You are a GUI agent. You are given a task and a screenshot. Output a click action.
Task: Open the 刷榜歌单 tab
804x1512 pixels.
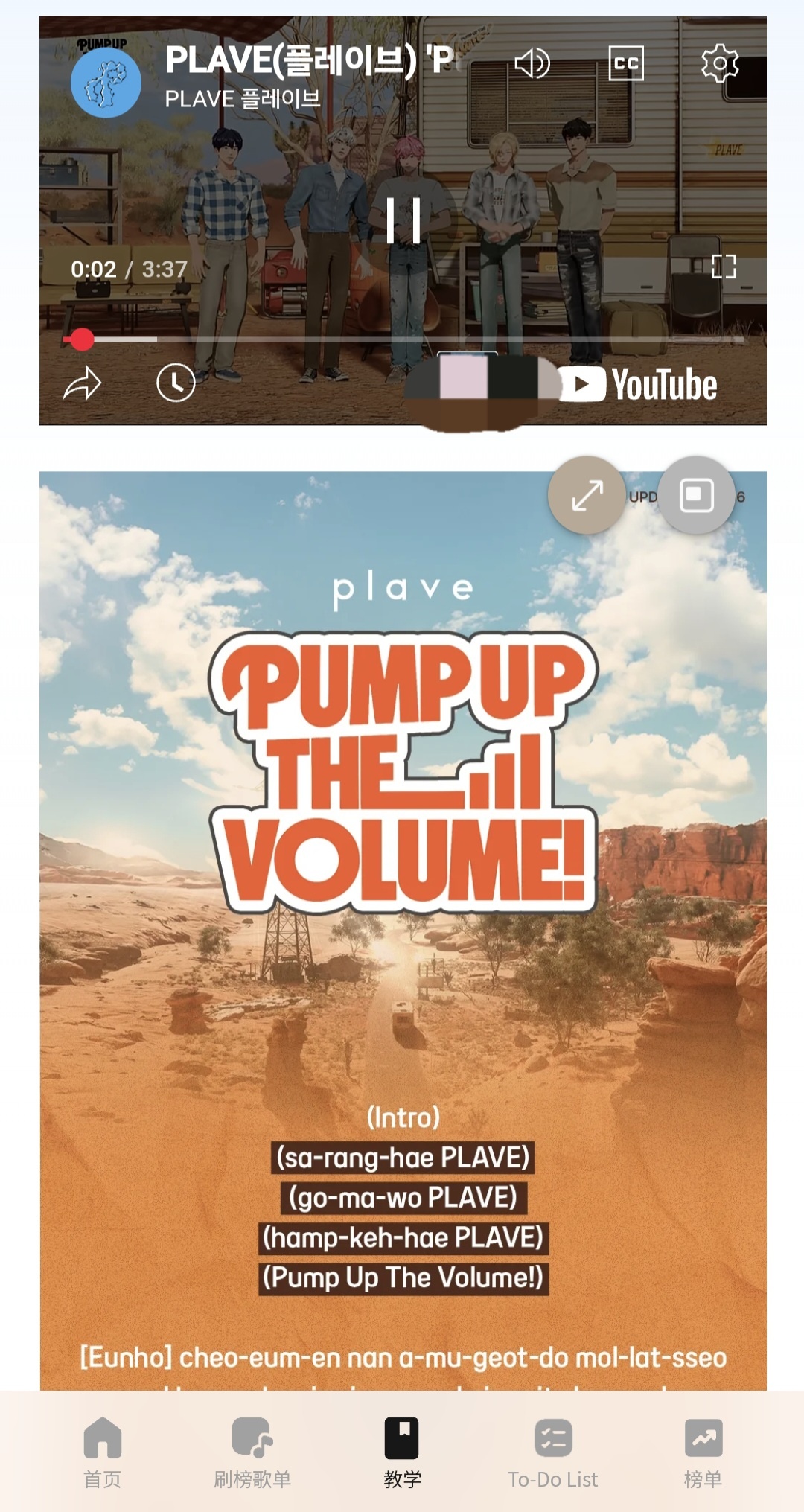(252, 1452)
